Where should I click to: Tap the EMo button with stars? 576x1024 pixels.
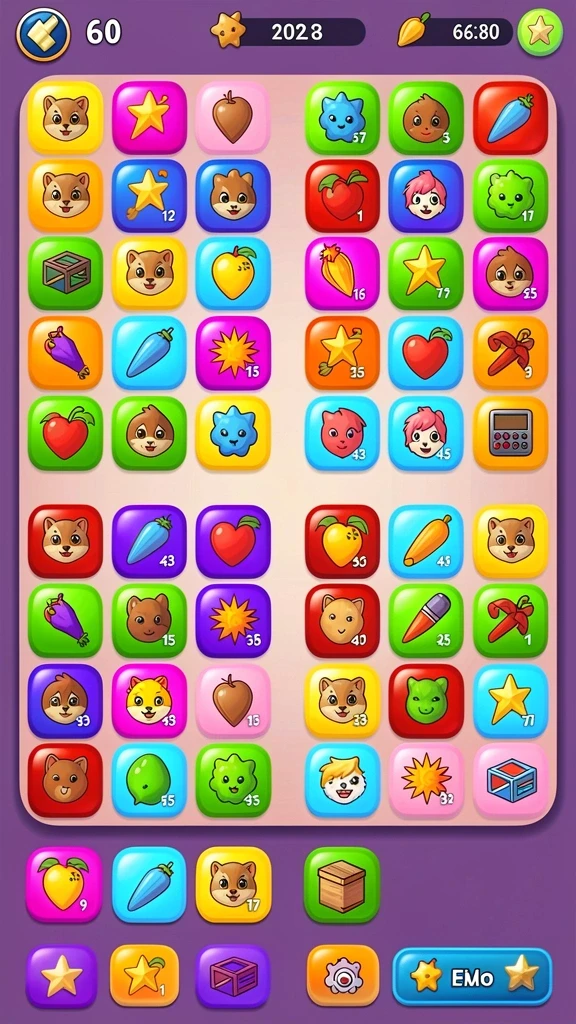coord(472,977)
